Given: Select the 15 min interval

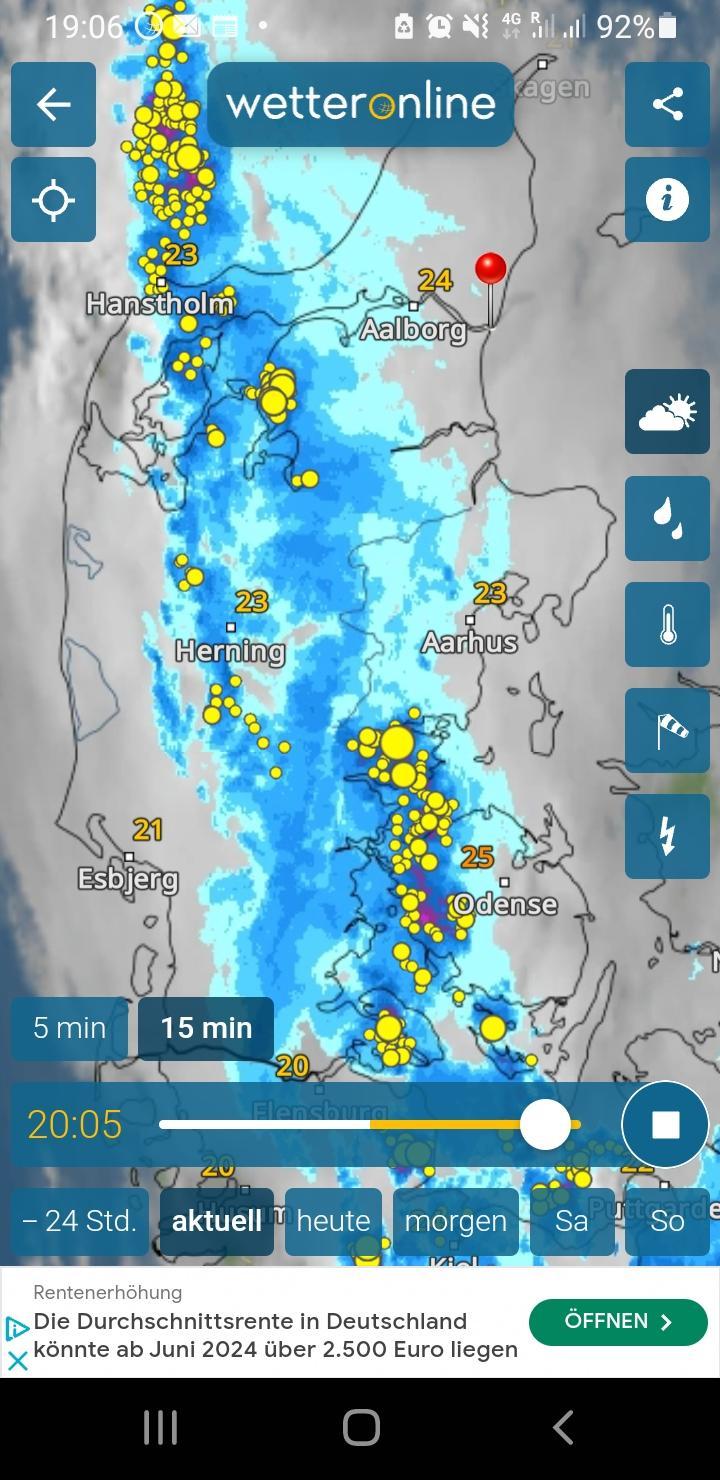Looking at the screenshot, I should click(206, 1028).
